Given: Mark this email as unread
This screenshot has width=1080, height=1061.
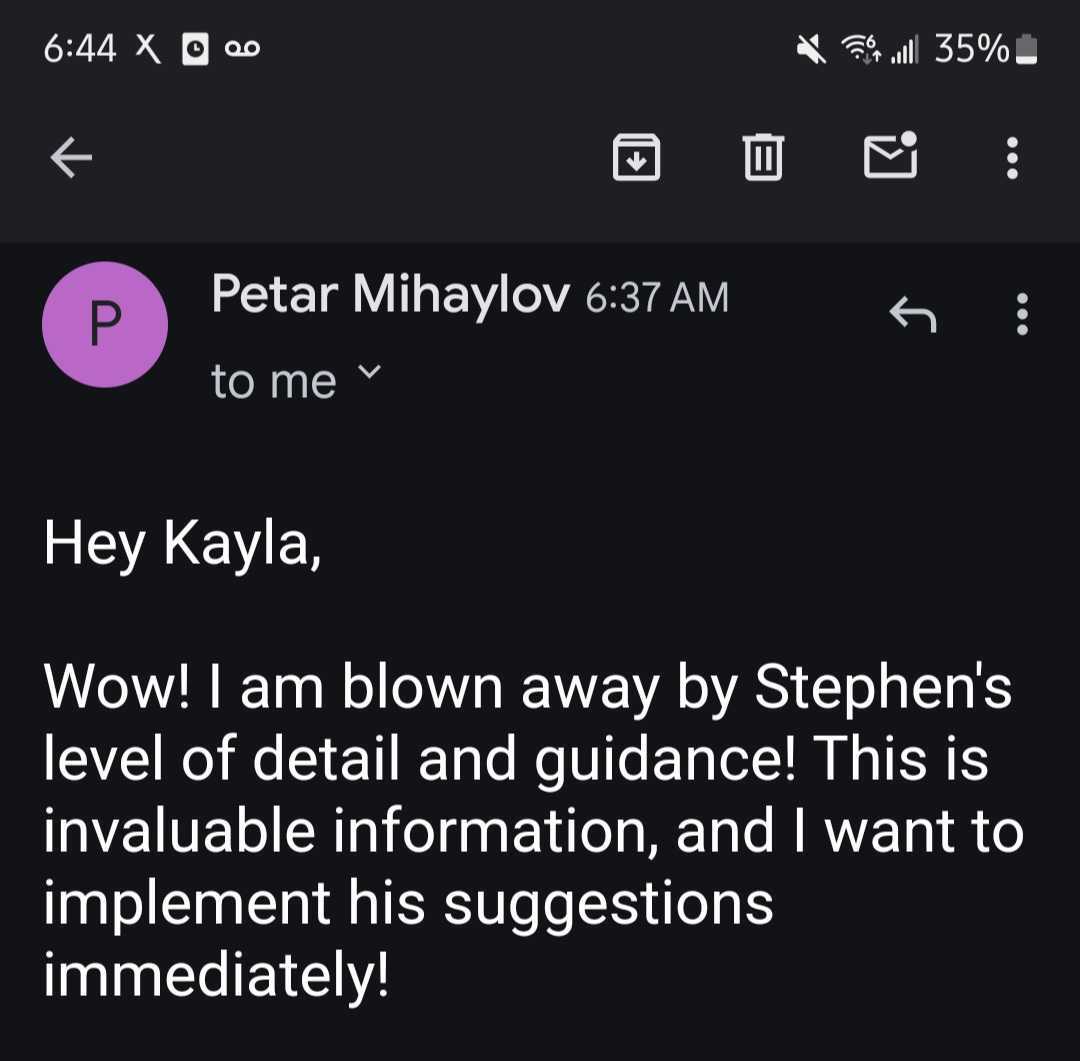Looking at the screenshot, I should [x=890, y=156].
